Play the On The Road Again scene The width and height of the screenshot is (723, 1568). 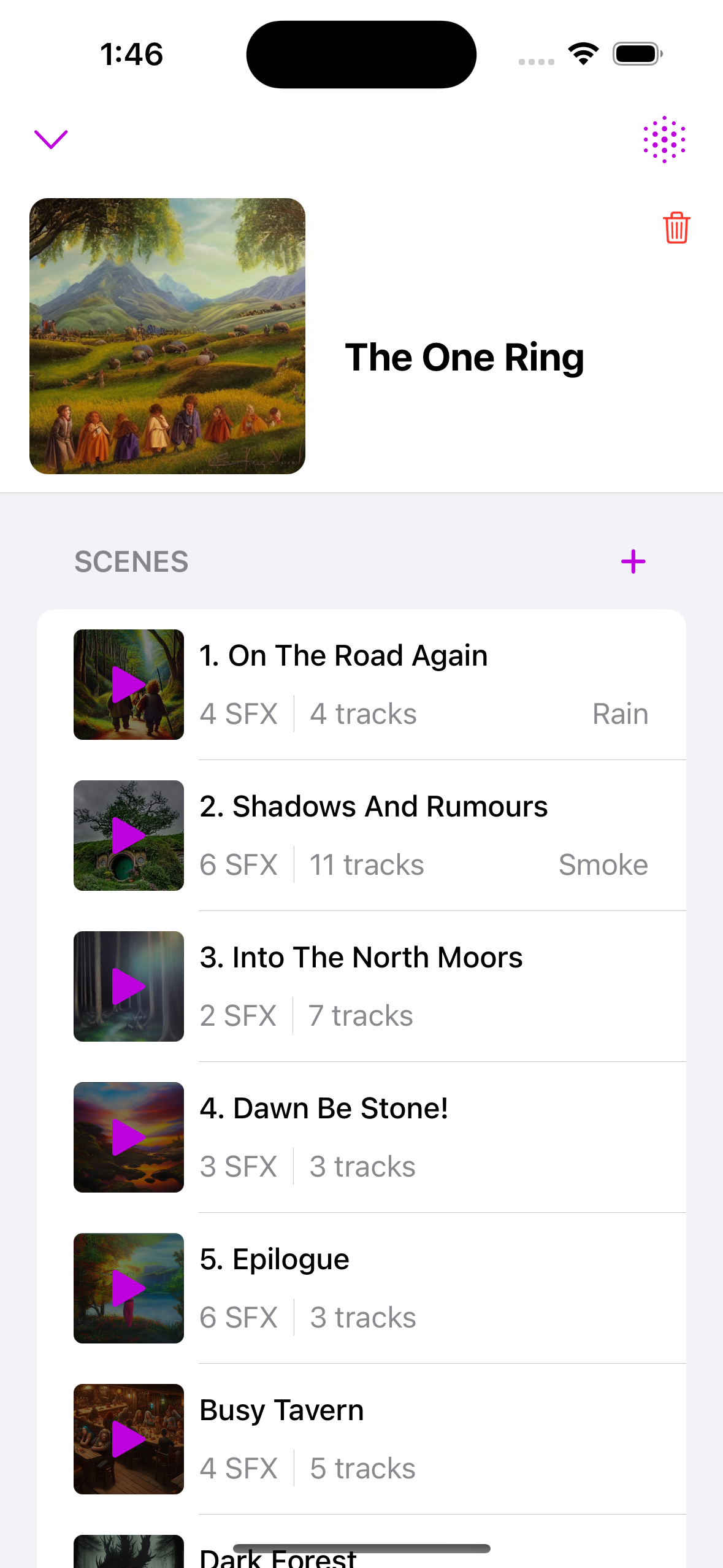click(128, 685)
